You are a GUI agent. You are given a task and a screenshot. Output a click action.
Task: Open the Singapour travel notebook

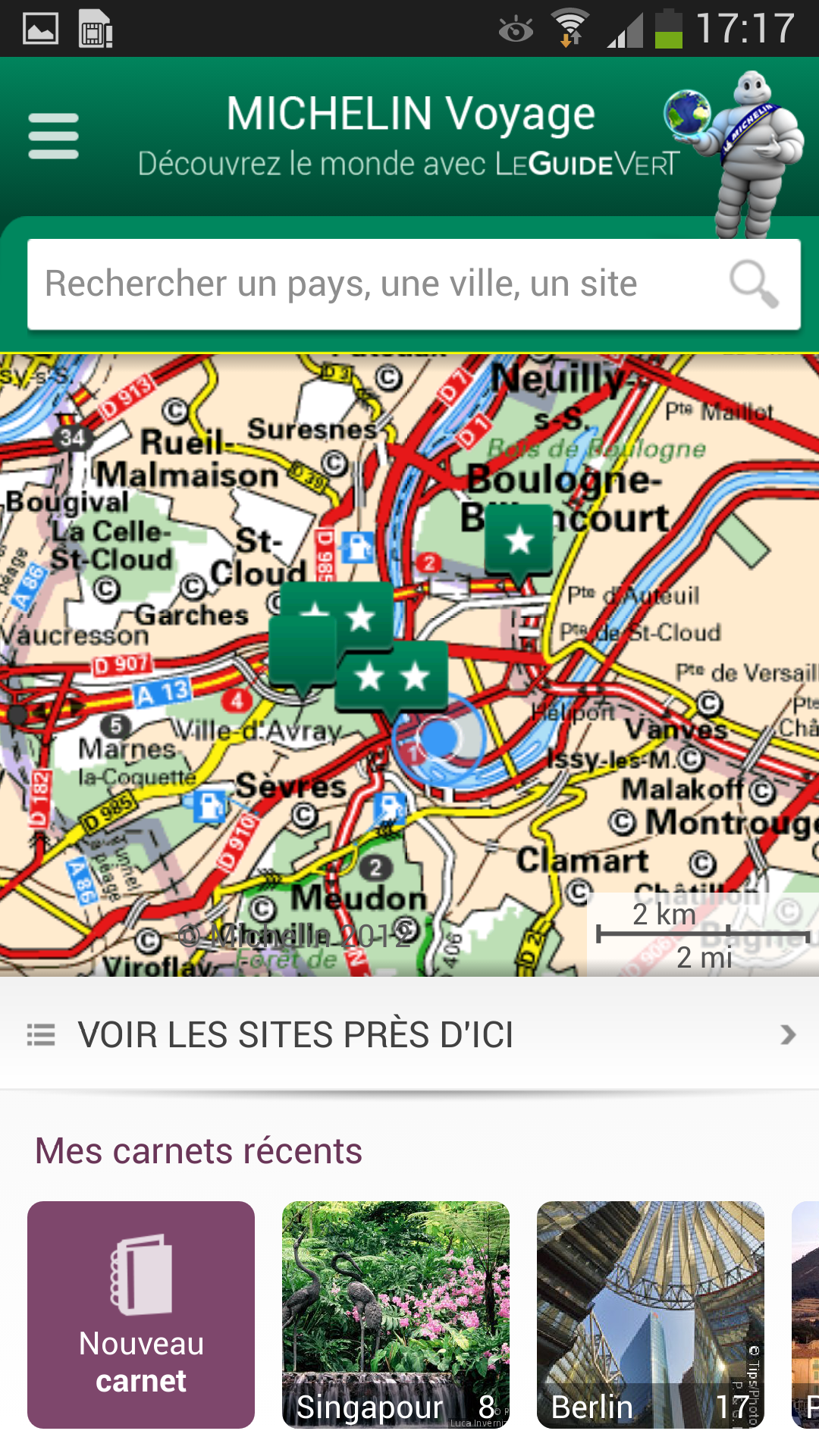pyautogui.click(x=396, y=1315)
